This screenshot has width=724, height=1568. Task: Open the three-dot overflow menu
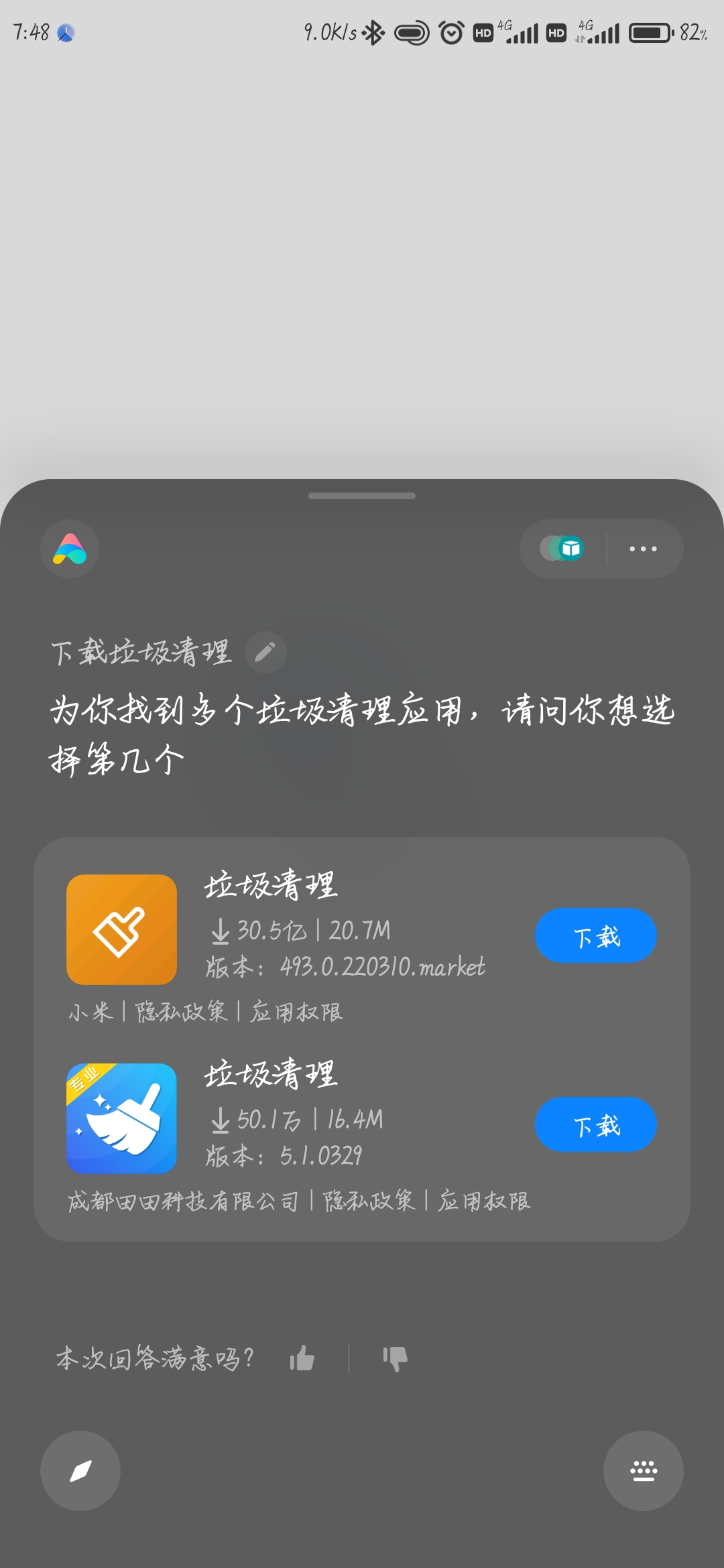643,549
